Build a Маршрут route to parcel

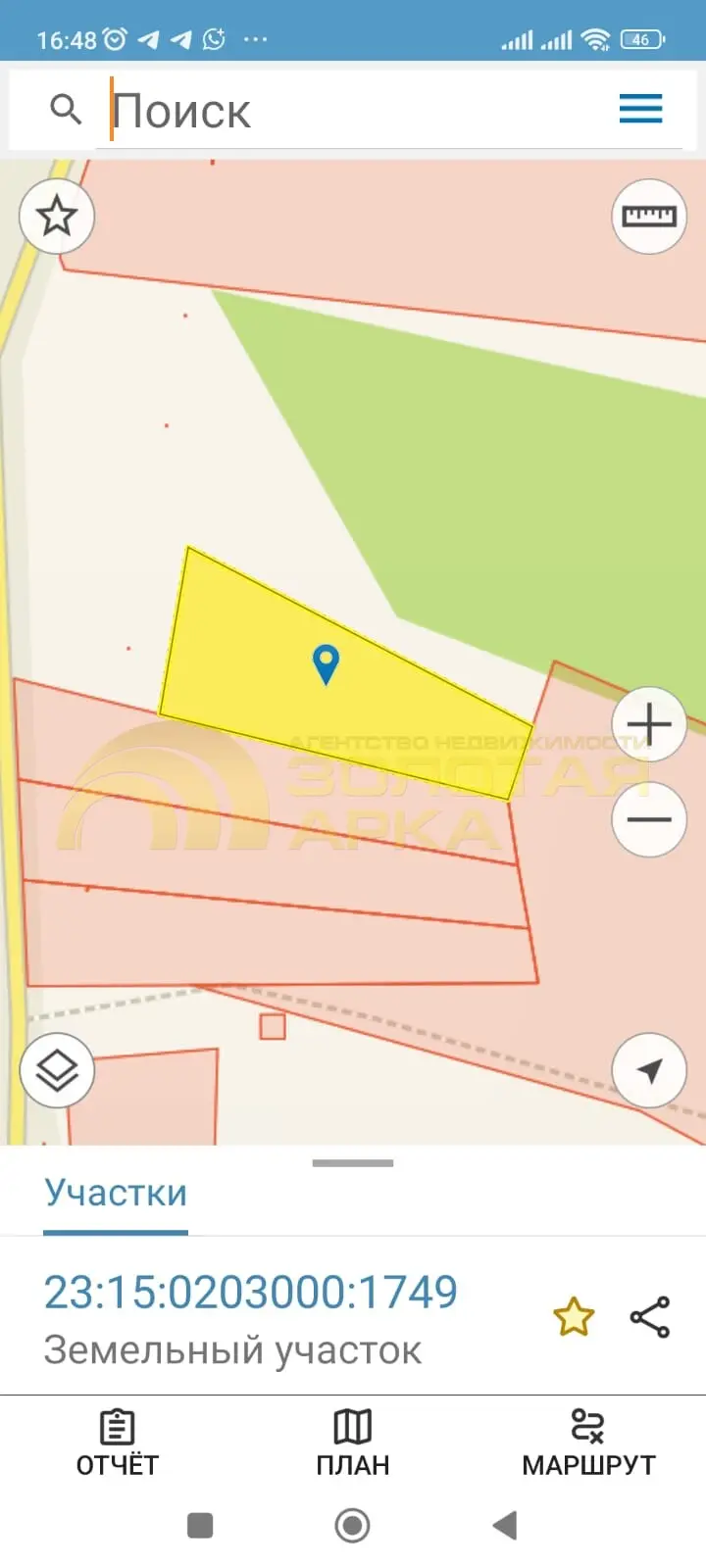point(588,1443)
